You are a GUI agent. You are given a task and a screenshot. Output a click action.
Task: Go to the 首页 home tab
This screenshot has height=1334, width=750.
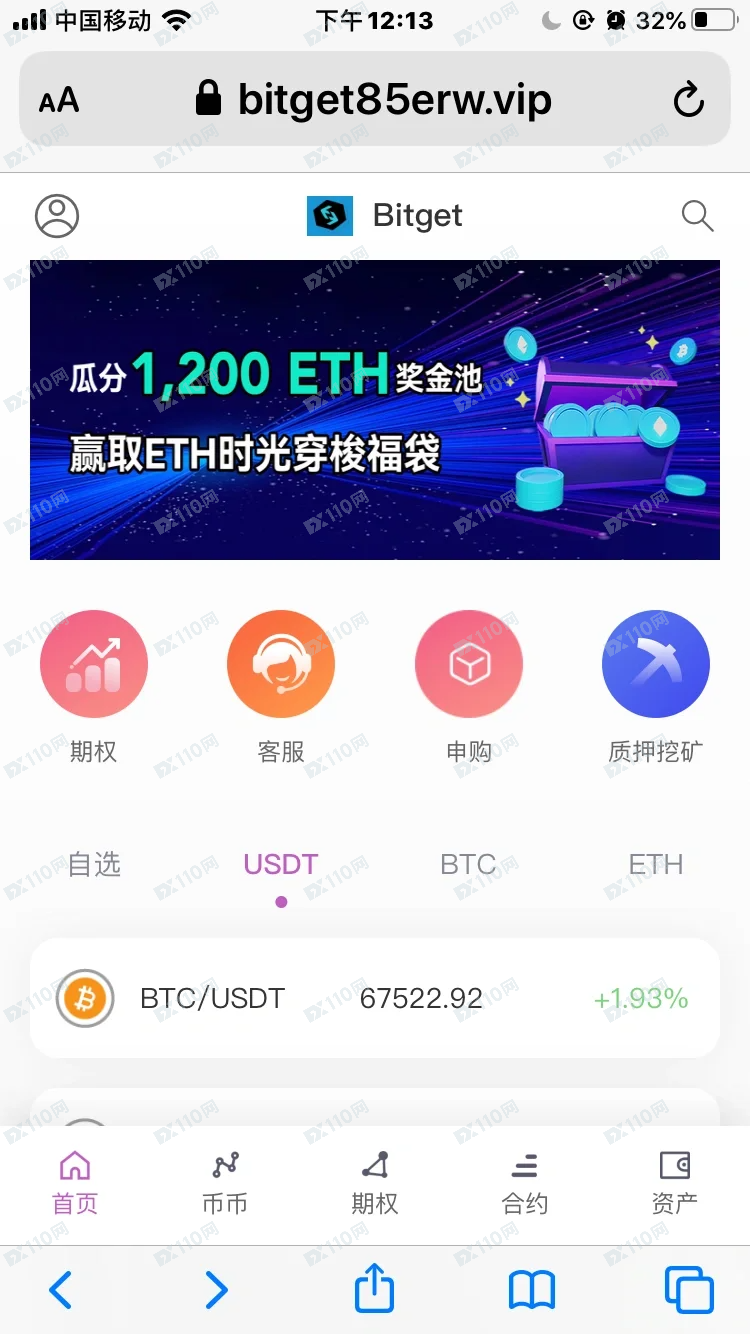75,1183
